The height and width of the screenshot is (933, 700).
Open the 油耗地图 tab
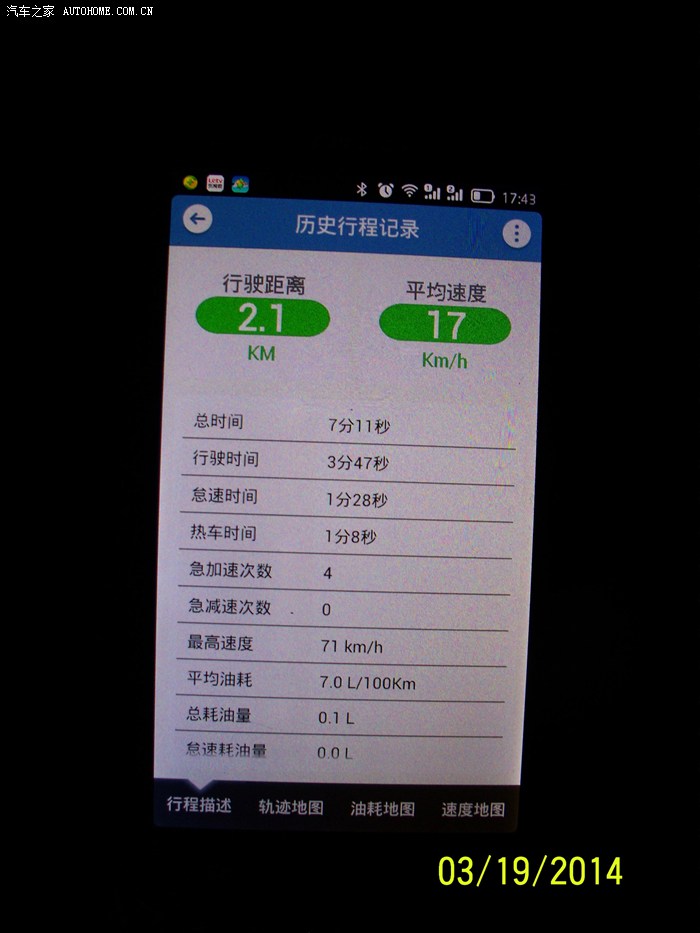[x=382, y=809]
